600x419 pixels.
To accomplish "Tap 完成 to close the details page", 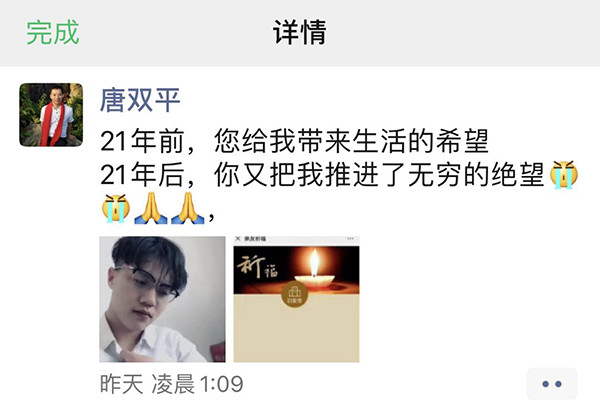I will 52,32.
